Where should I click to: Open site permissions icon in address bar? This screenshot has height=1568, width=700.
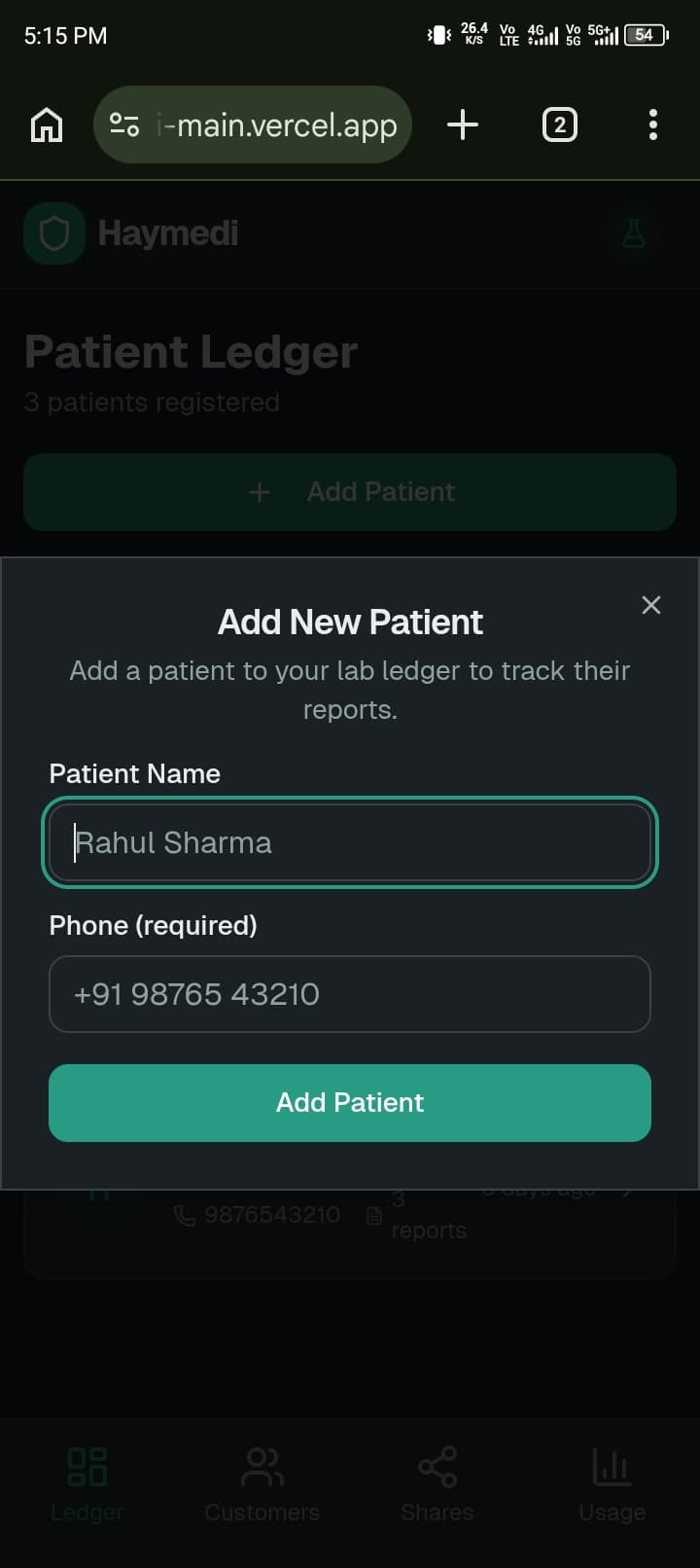click(x=124, y=125)
